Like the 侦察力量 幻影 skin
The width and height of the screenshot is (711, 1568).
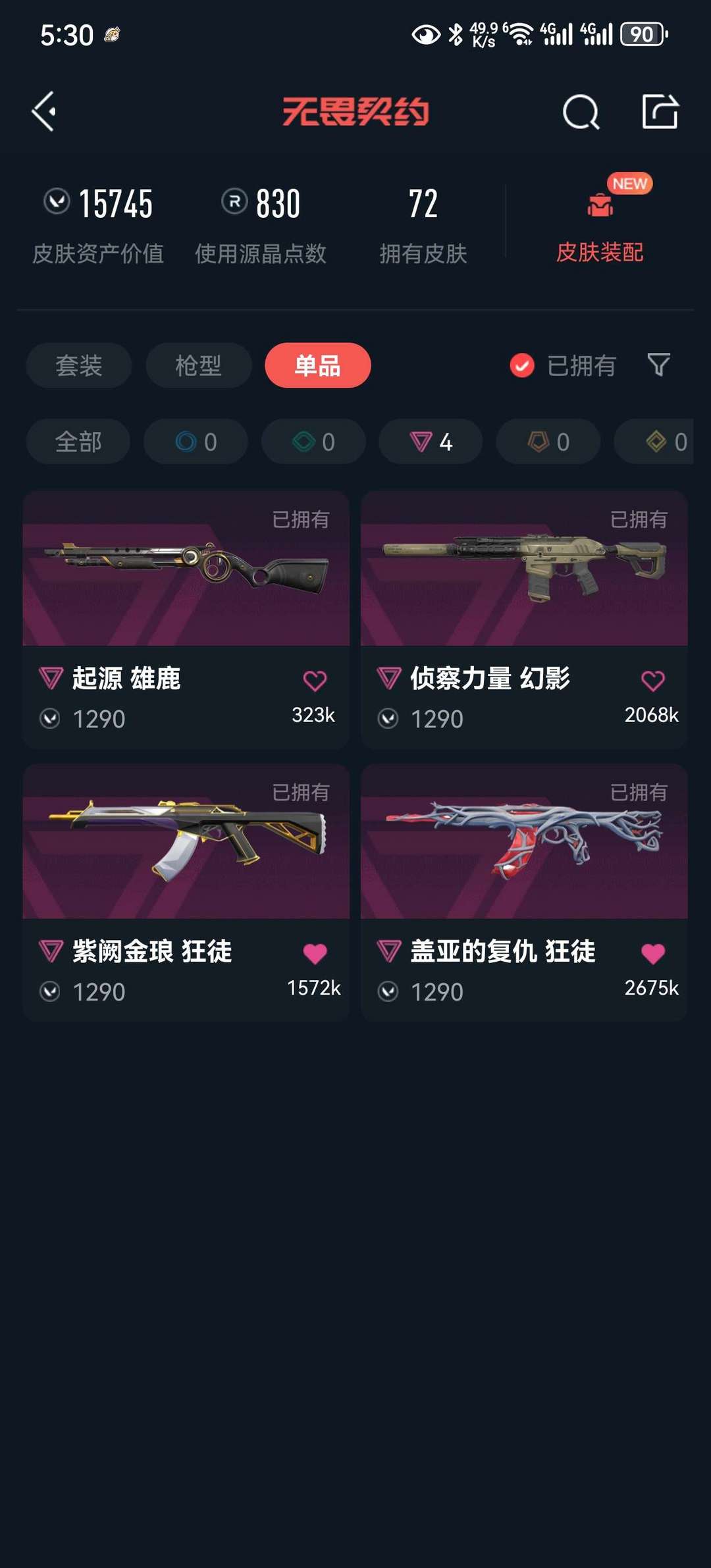(x=652, y=681)
